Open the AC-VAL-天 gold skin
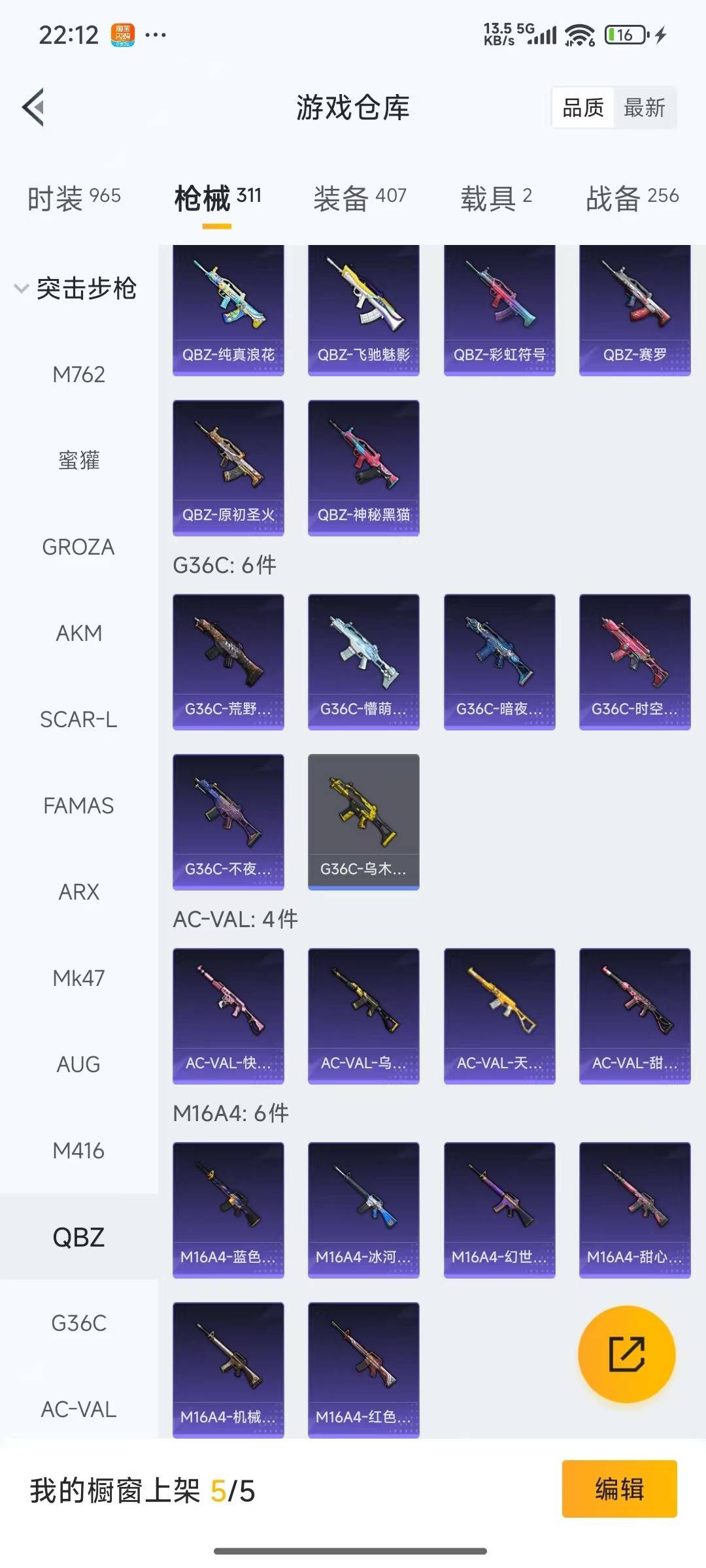This screenshot has width=706, height=1568. point(499,1015)
